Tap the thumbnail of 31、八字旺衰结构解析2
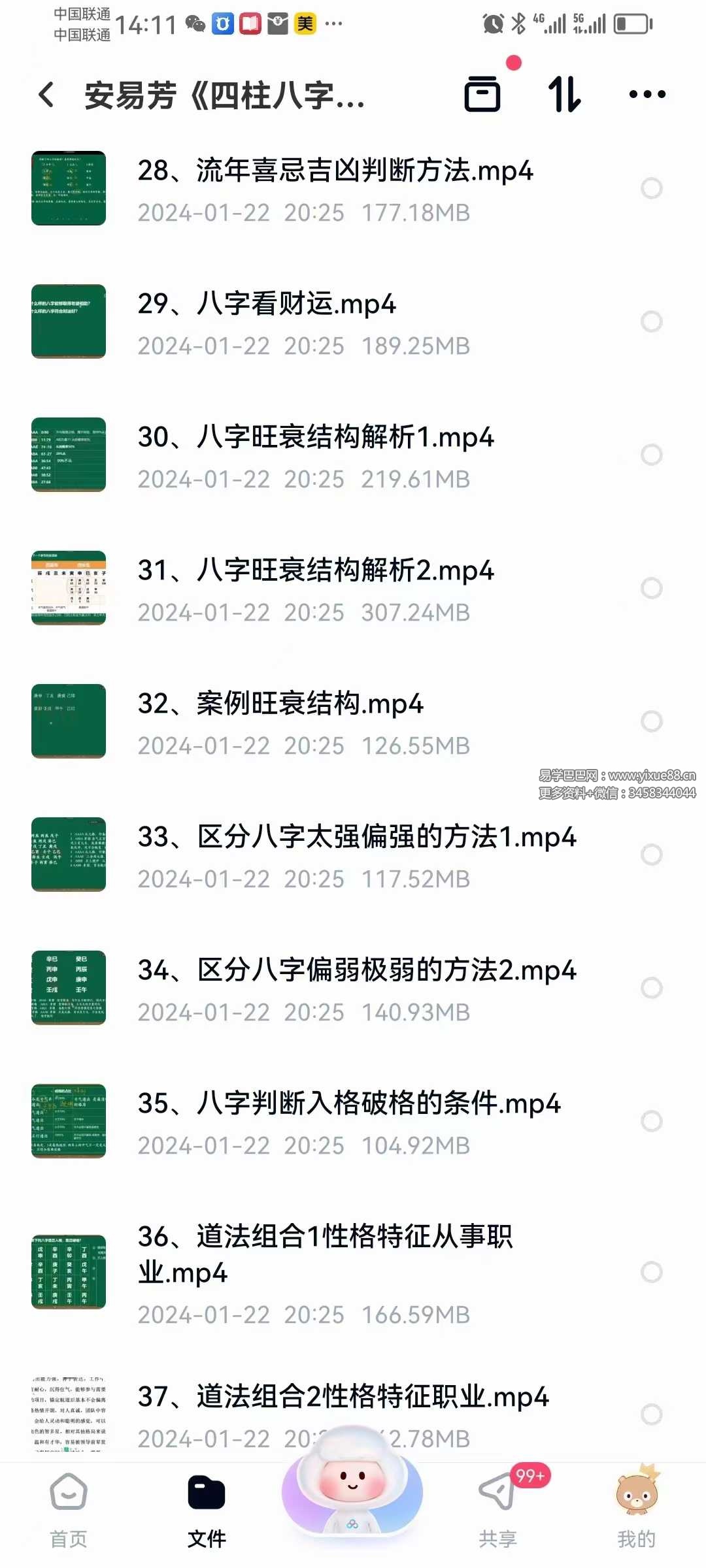Screen dimensions: 706x1568 (x=68, y=589)
